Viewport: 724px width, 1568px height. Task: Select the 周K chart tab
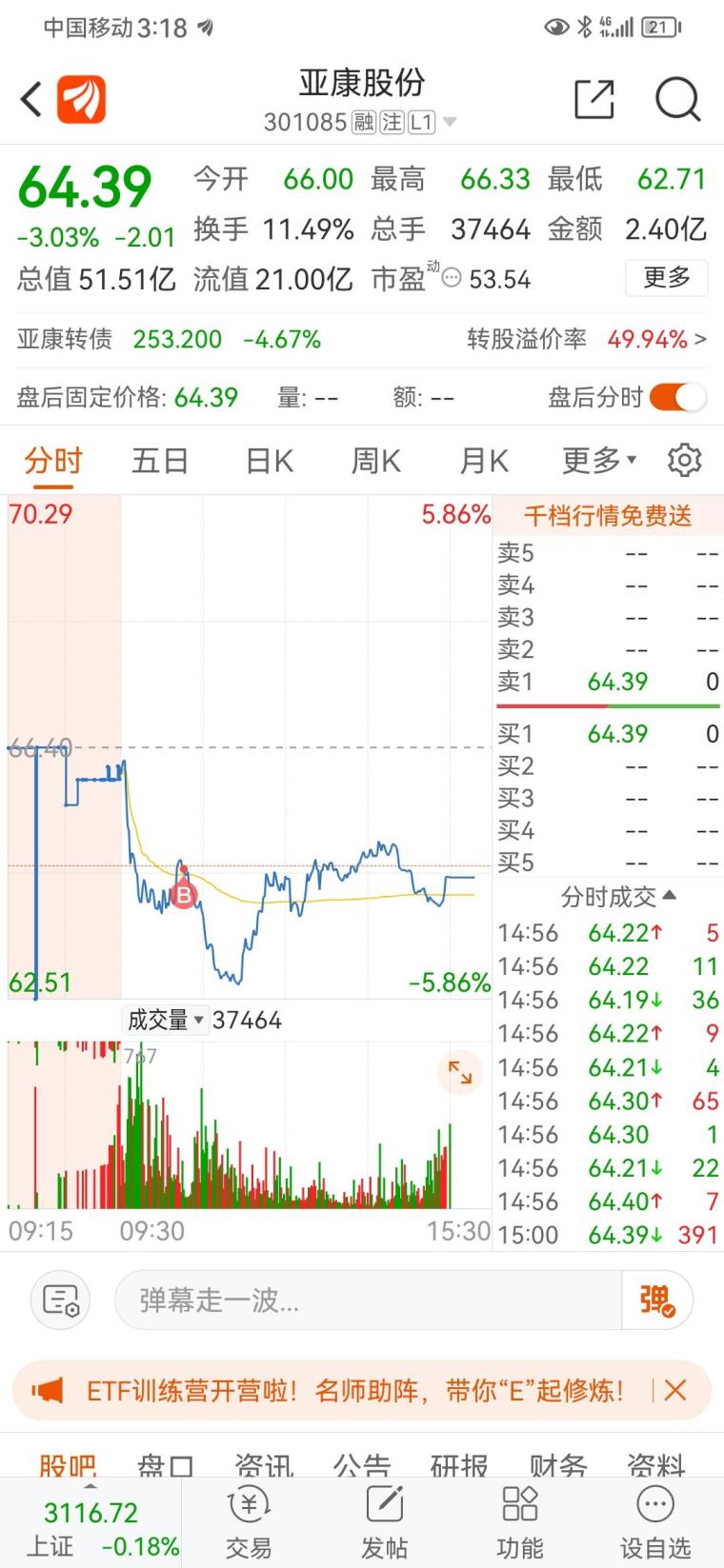375,461
